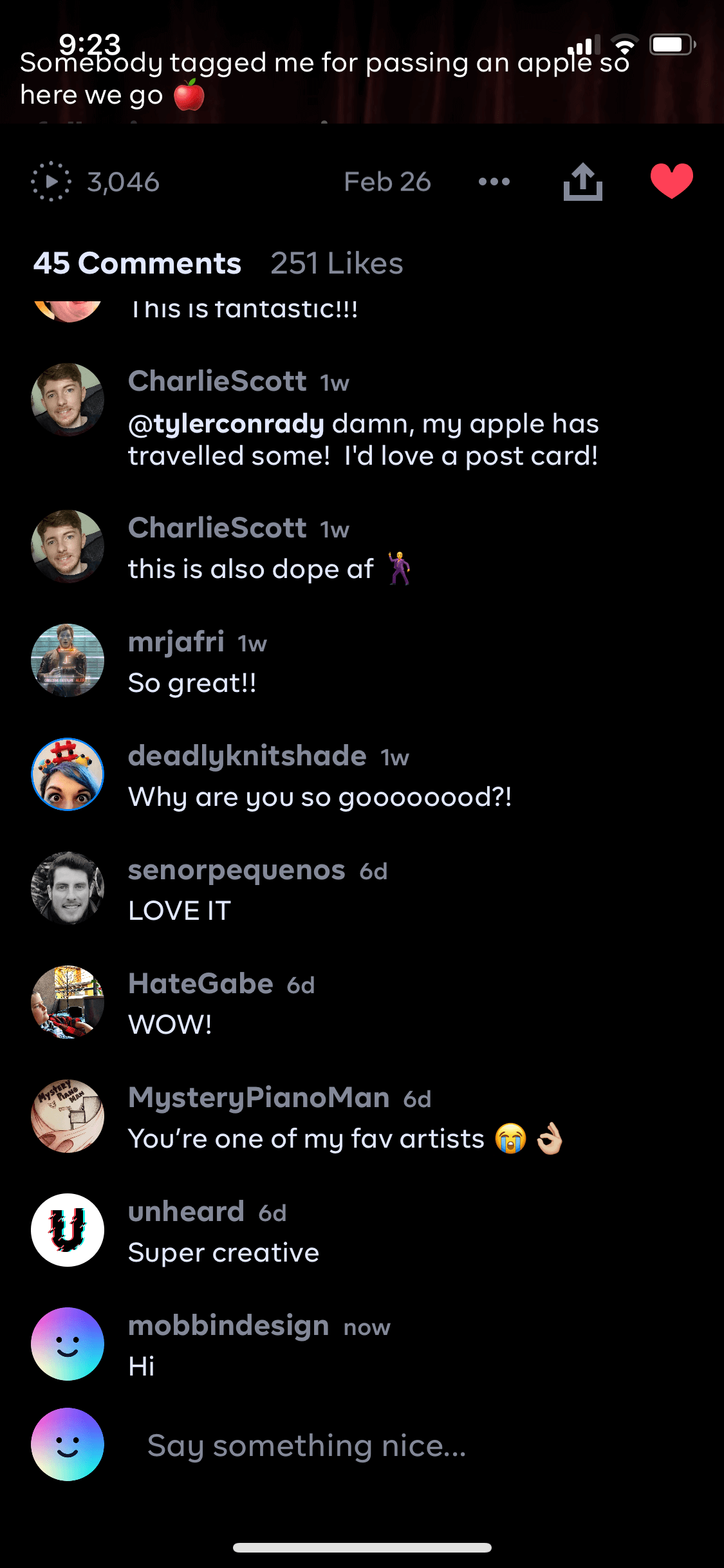Tap unheard's avatar
Screen dimensions: 724x1568
pyautogui.click(x=68, y=1230)
